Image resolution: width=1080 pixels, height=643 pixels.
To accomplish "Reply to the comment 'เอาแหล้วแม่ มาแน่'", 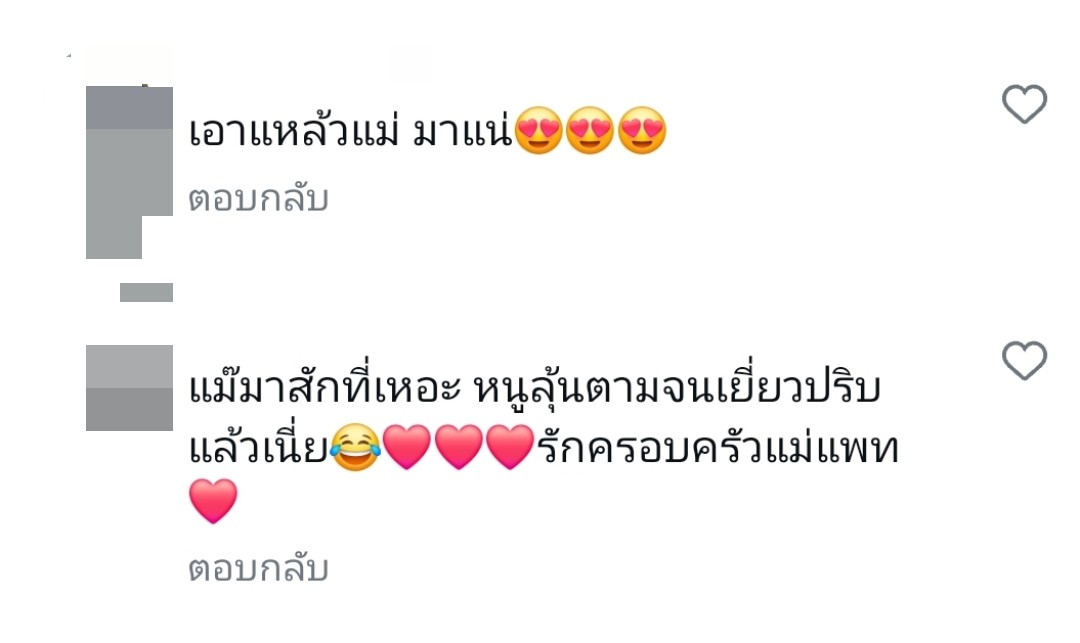I will pyautogui.click(x=258, y=200).
